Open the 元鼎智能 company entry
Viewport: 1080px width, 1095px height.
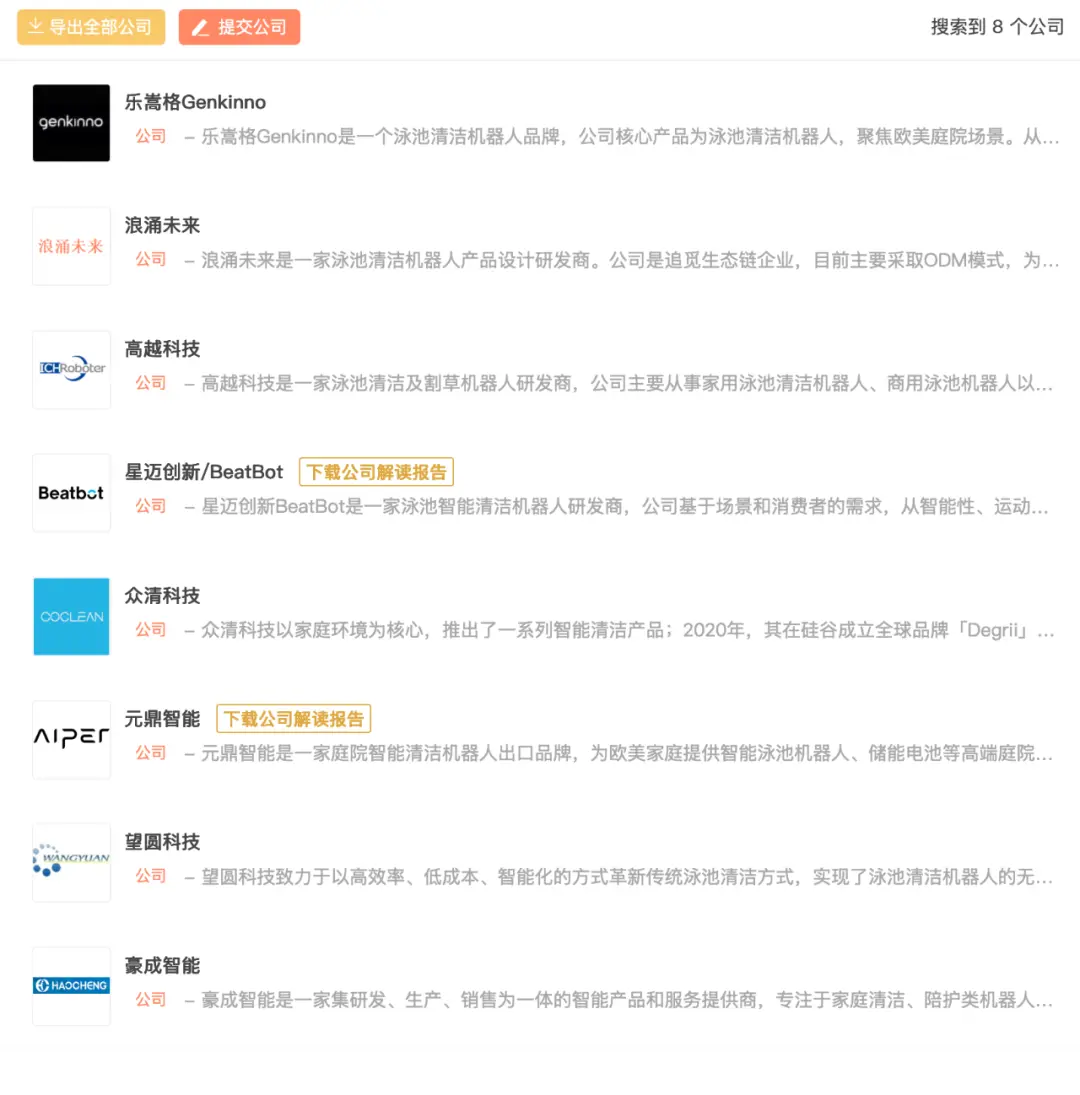click(162, 719)
